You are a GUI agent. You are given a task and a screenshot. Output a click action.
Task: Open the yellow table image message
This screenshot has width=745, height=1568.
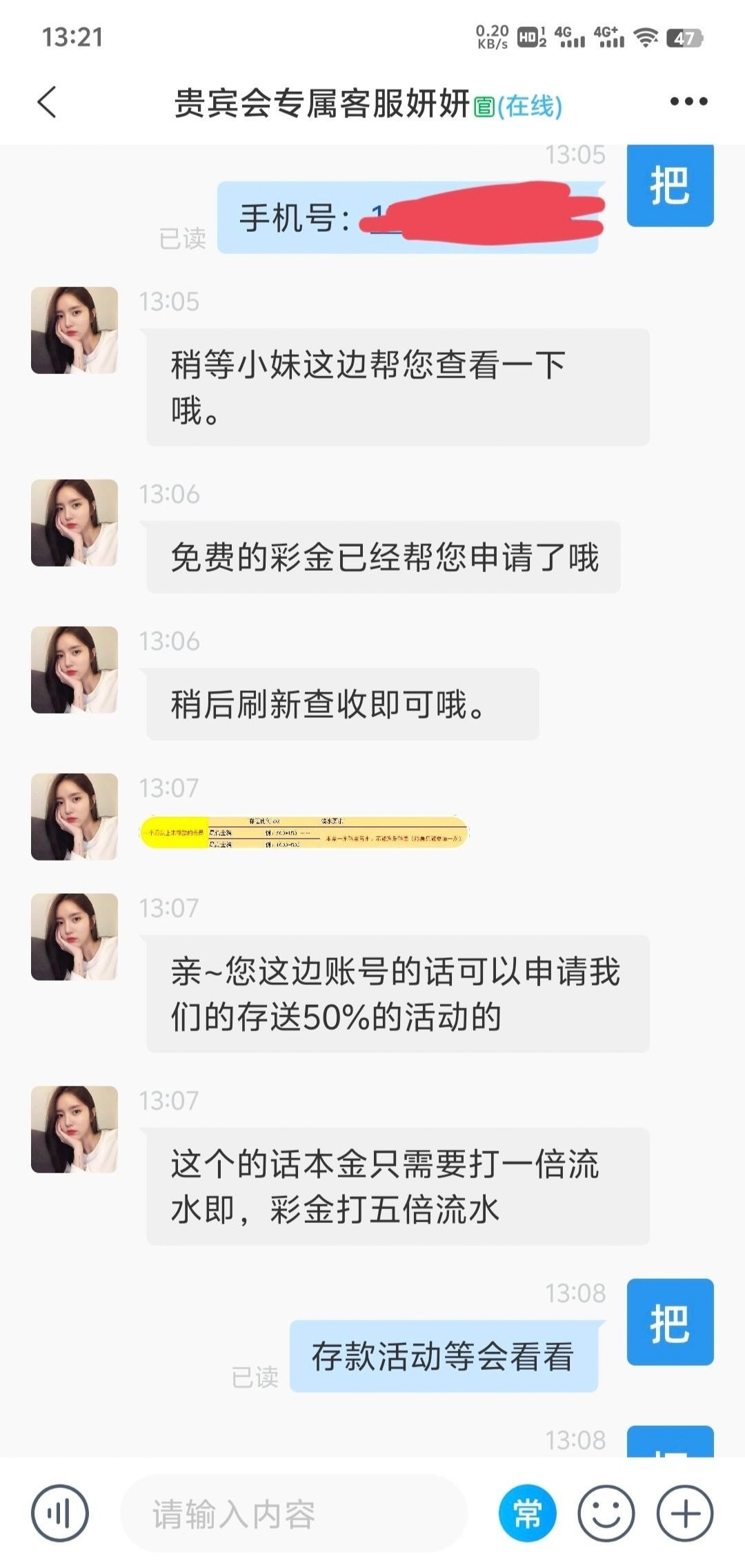(x=304, y=832)
